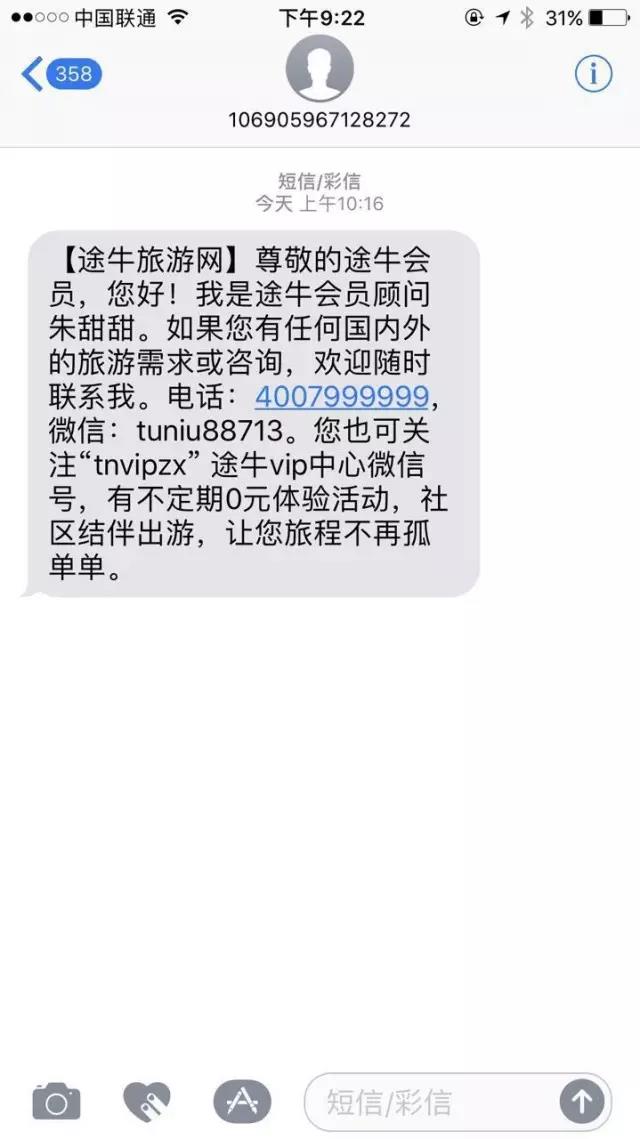Open the camera to attach a photo
The width and height of the screenshot is (640, 1139).
(56, 1102)
